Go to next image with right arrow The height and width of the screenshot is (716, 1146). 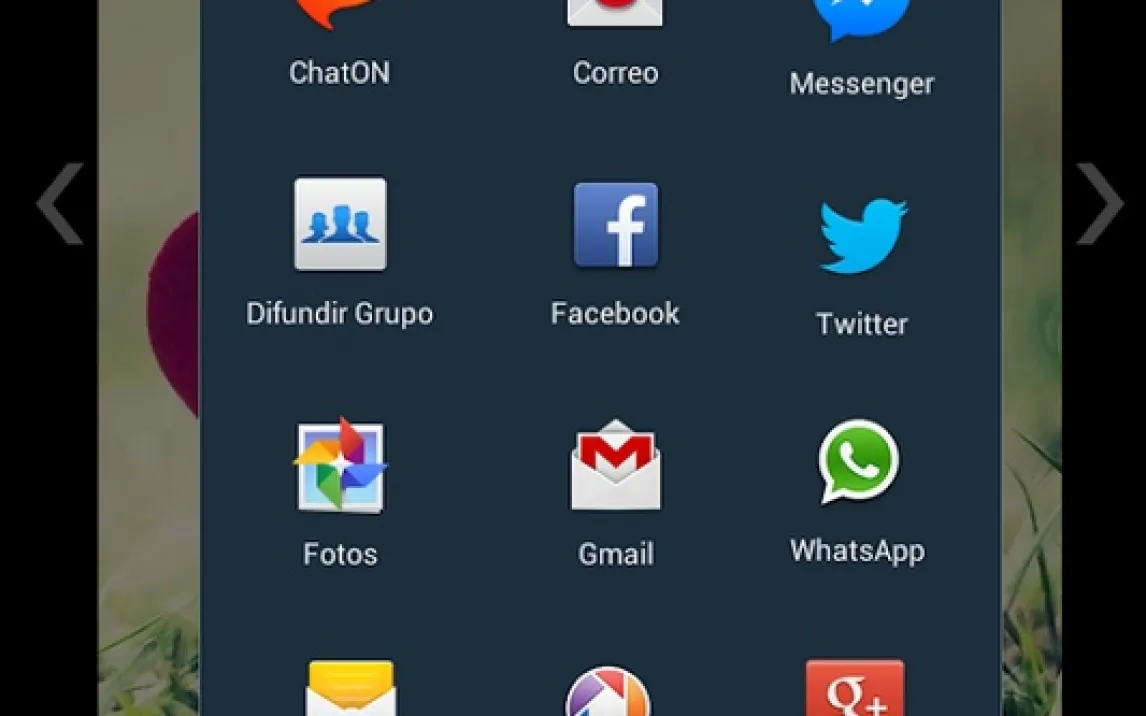click(x=1100, y=204)
